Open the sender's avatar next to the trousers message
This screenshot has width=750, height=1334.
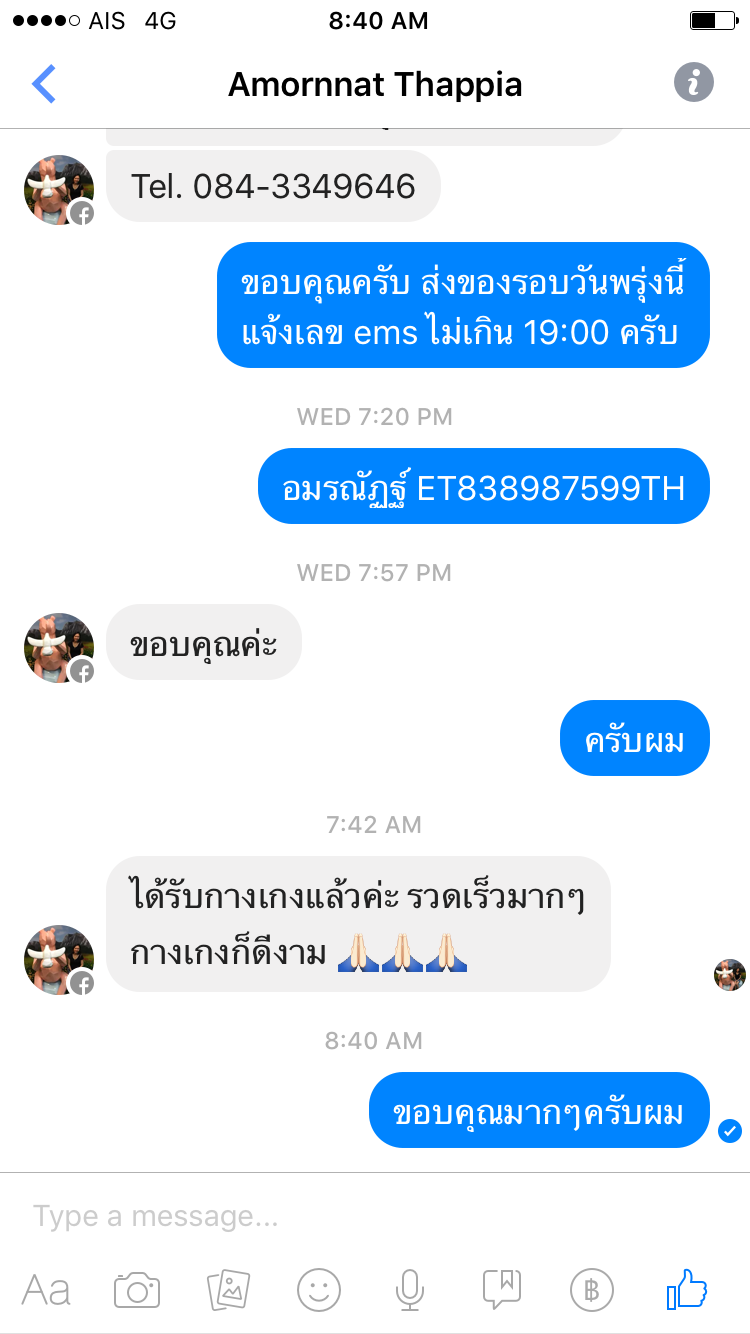click(59, 959)
